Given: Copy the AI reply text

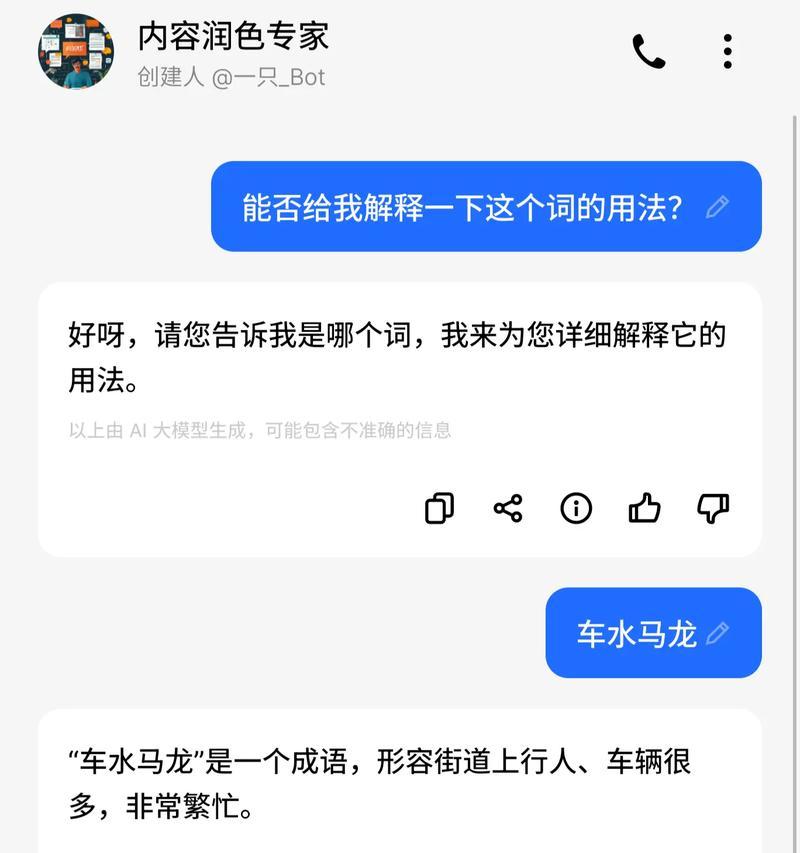Looking at the screenshot, I should pyautogui.click(x=439, y=508).
